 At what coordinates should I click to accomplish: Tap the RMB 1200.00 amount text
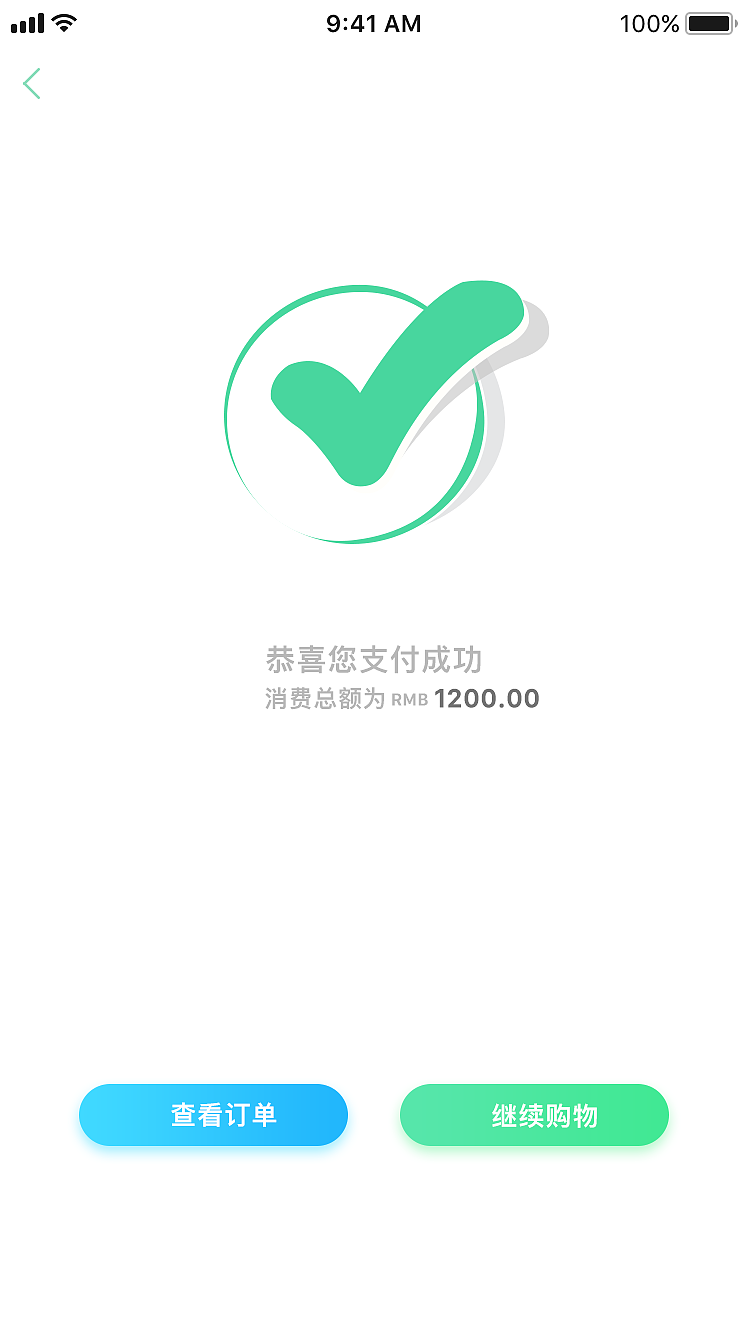click(x=468, y=698)
